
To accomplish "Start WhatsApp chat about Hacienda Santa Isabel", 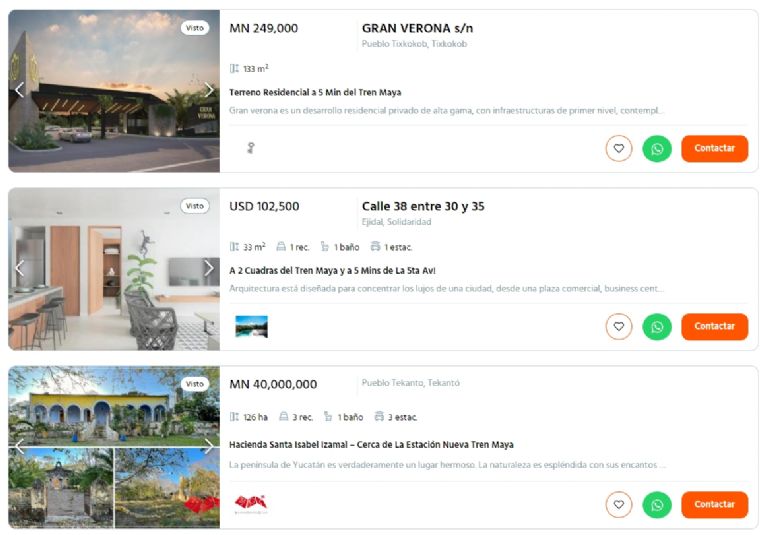I will (657, 505).
